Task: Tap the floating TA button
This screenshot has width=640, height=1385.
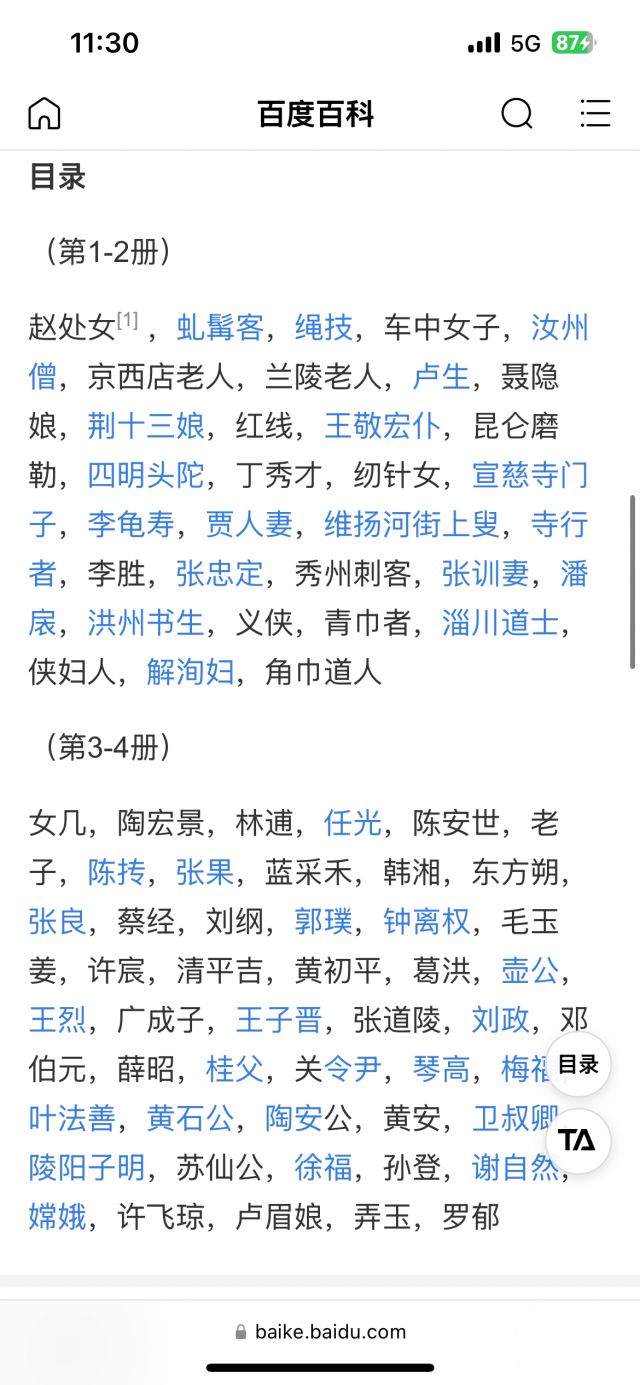Action: coord(578,1141)
